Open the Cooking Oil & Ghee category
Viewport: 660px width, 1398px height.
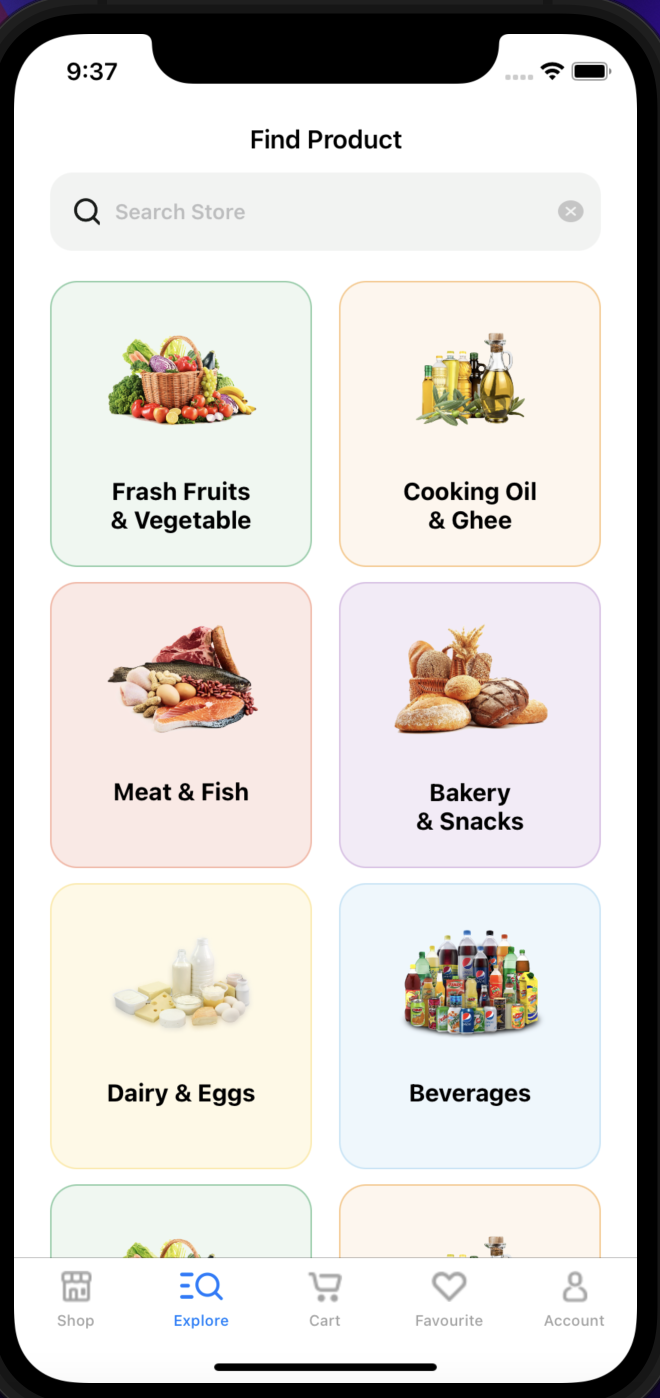tap(470, 424)
